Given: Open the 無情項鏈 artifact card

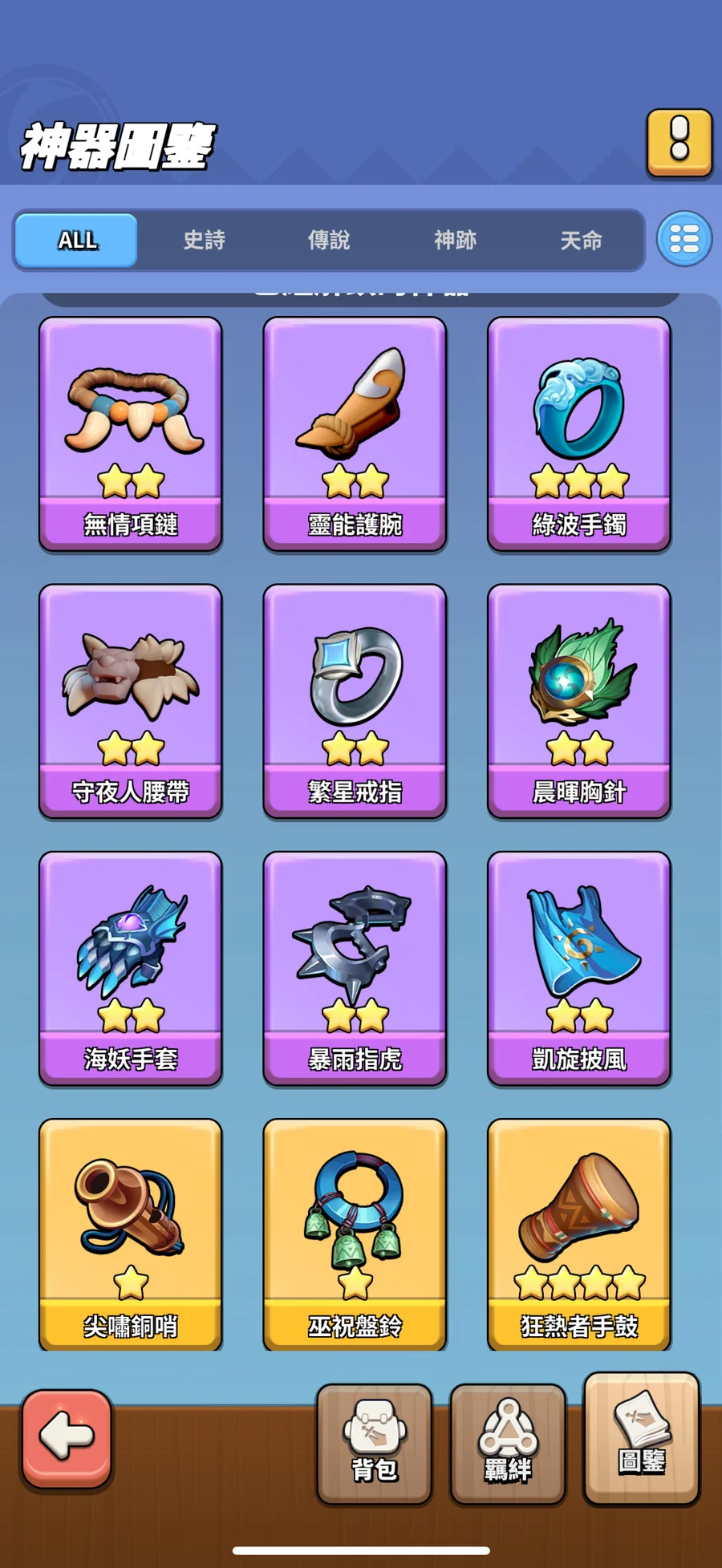Looking at the screenshot, I should click(x=131, y=433).
